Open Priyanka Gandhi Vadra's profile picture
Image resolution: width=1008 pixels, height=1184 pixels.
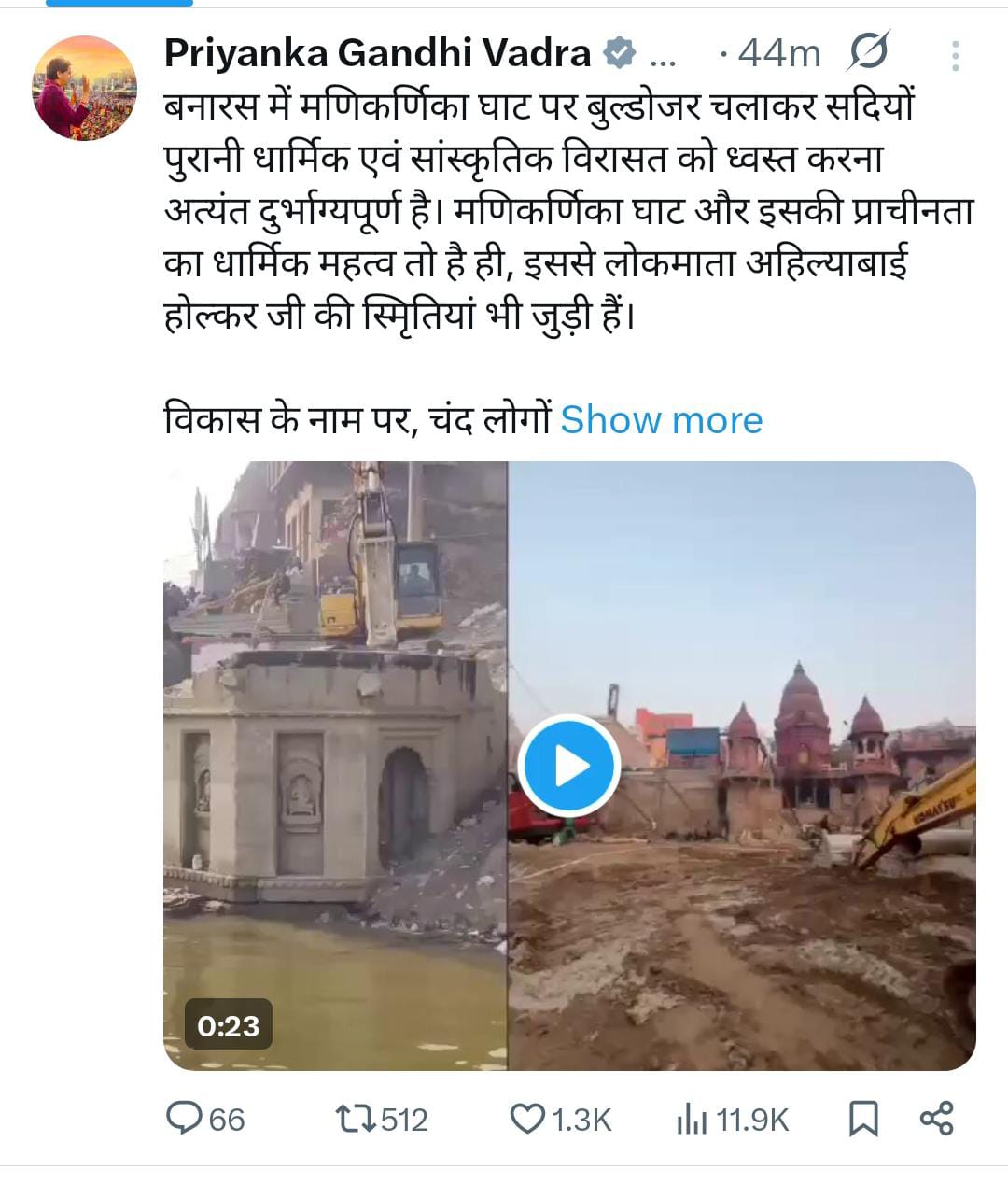[85, 89]
